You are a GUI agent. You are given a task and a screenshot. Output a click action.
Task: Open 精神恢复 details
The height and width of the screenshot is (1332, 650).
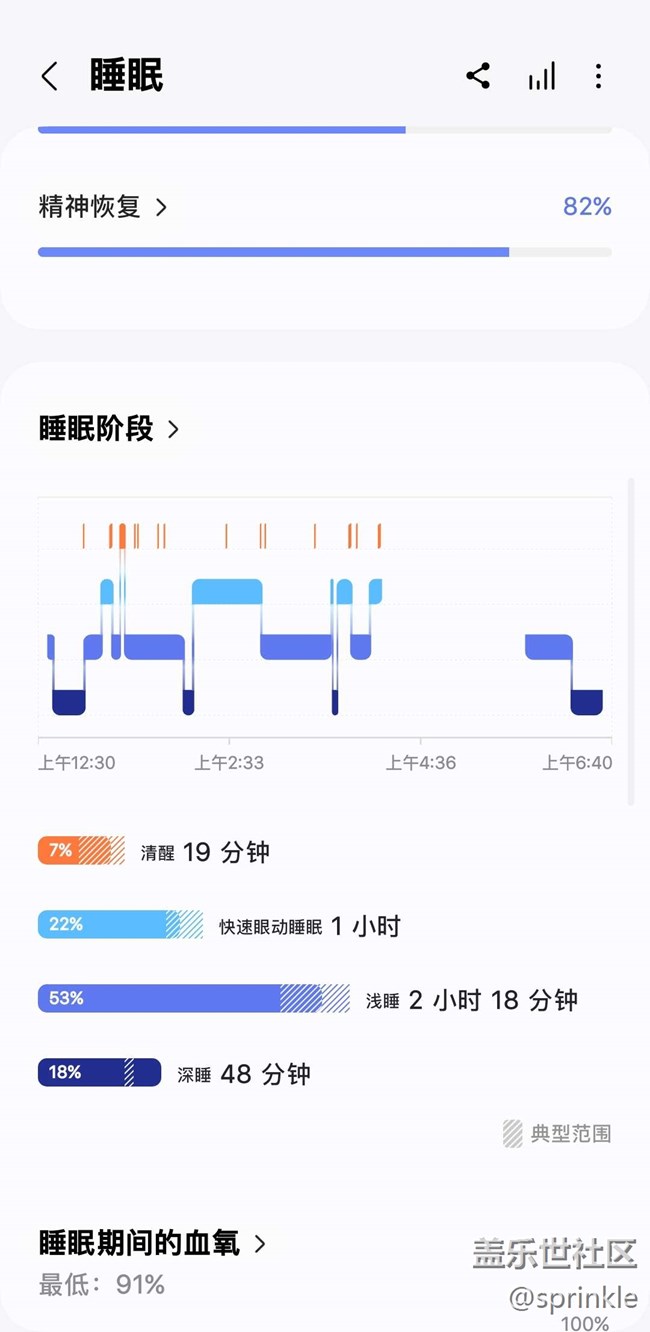pyautogui.click(x=103, y=207)
